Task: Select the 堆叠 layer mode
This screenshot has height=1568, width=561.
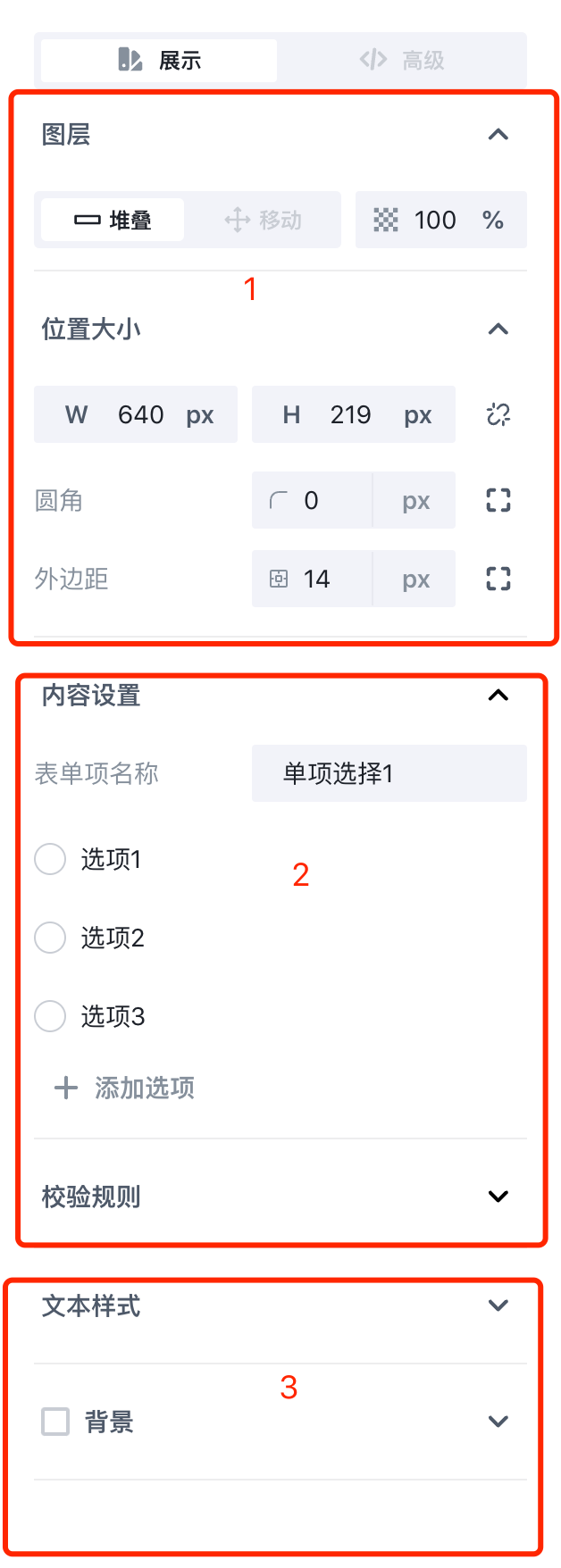Action: coord(111,220)
